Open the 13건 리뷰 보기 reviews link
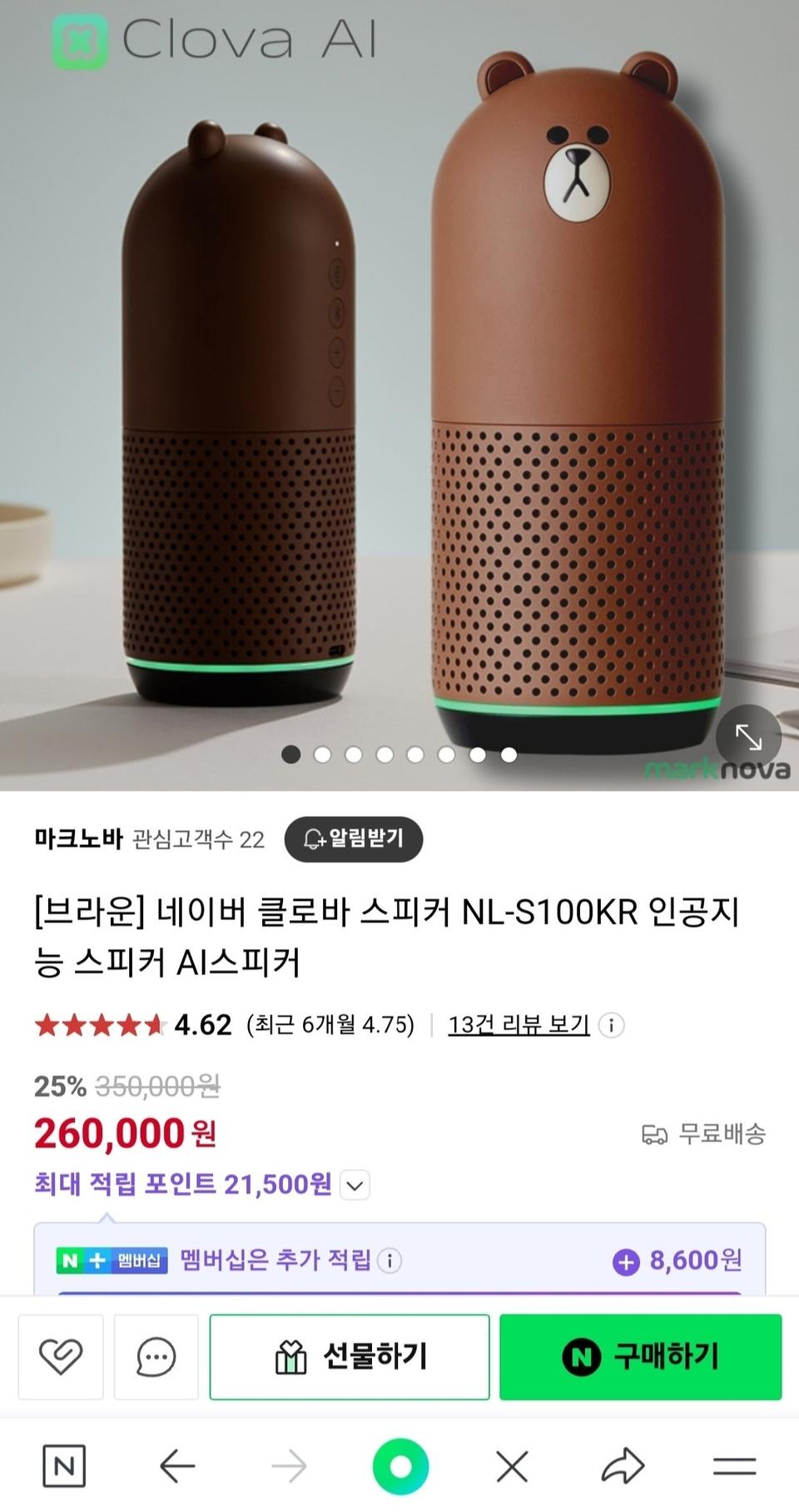This screenshot has width=799, height=1512. pyautogui.click(x=518, y=1026)
